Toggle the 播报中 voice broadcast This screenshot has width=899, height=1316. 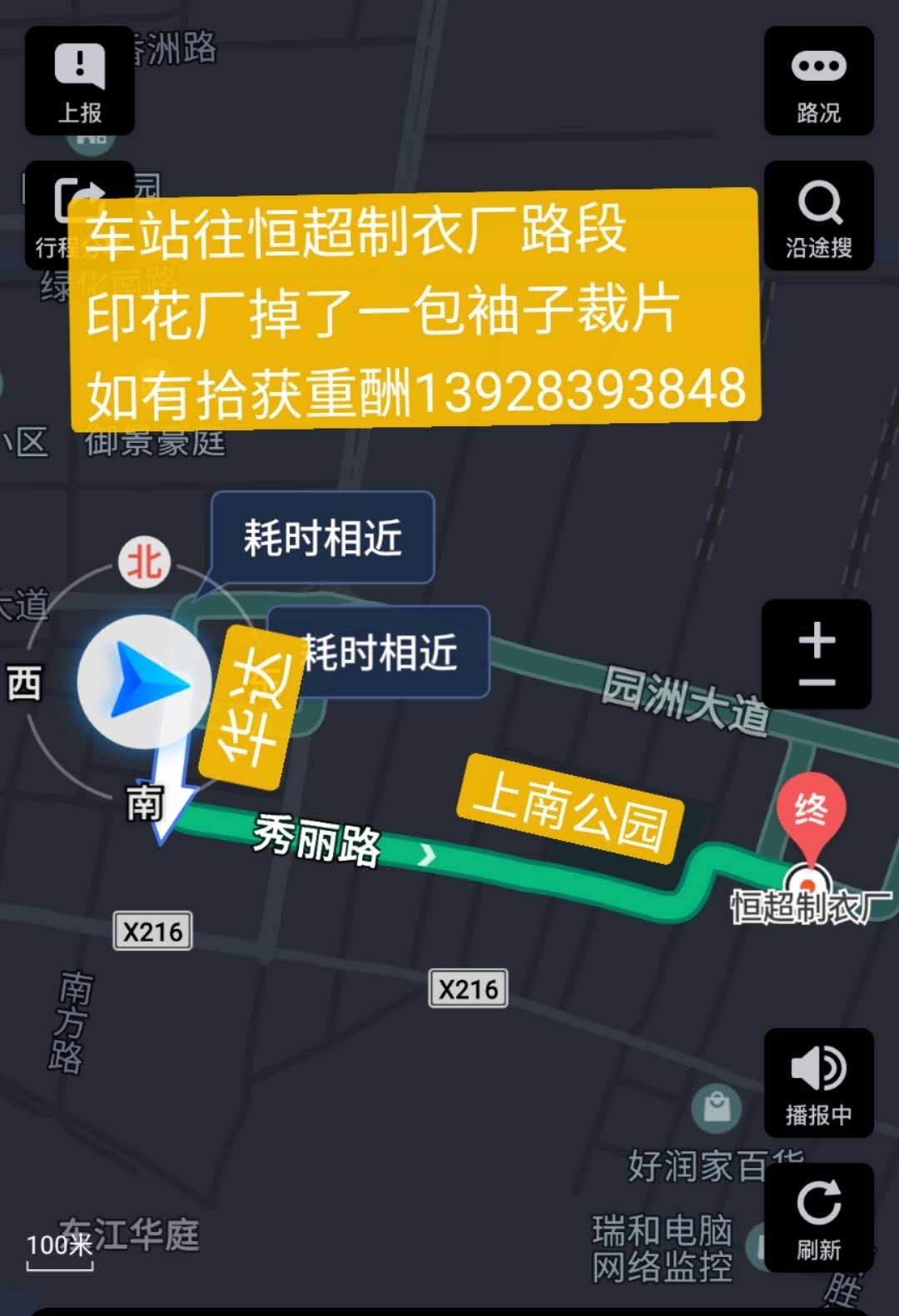[x=818, y=1082]
